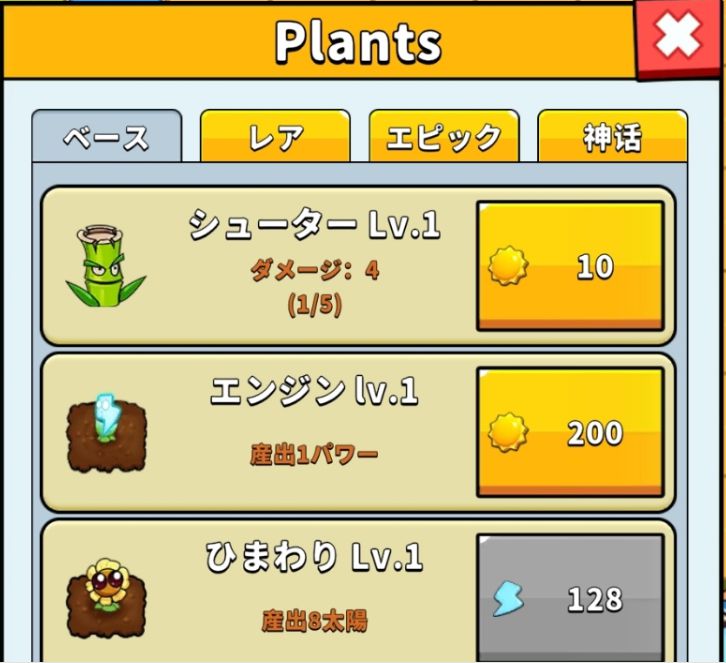Switch to the レア tab
This screenshot has height=663, width=726.
coord(275,137)
